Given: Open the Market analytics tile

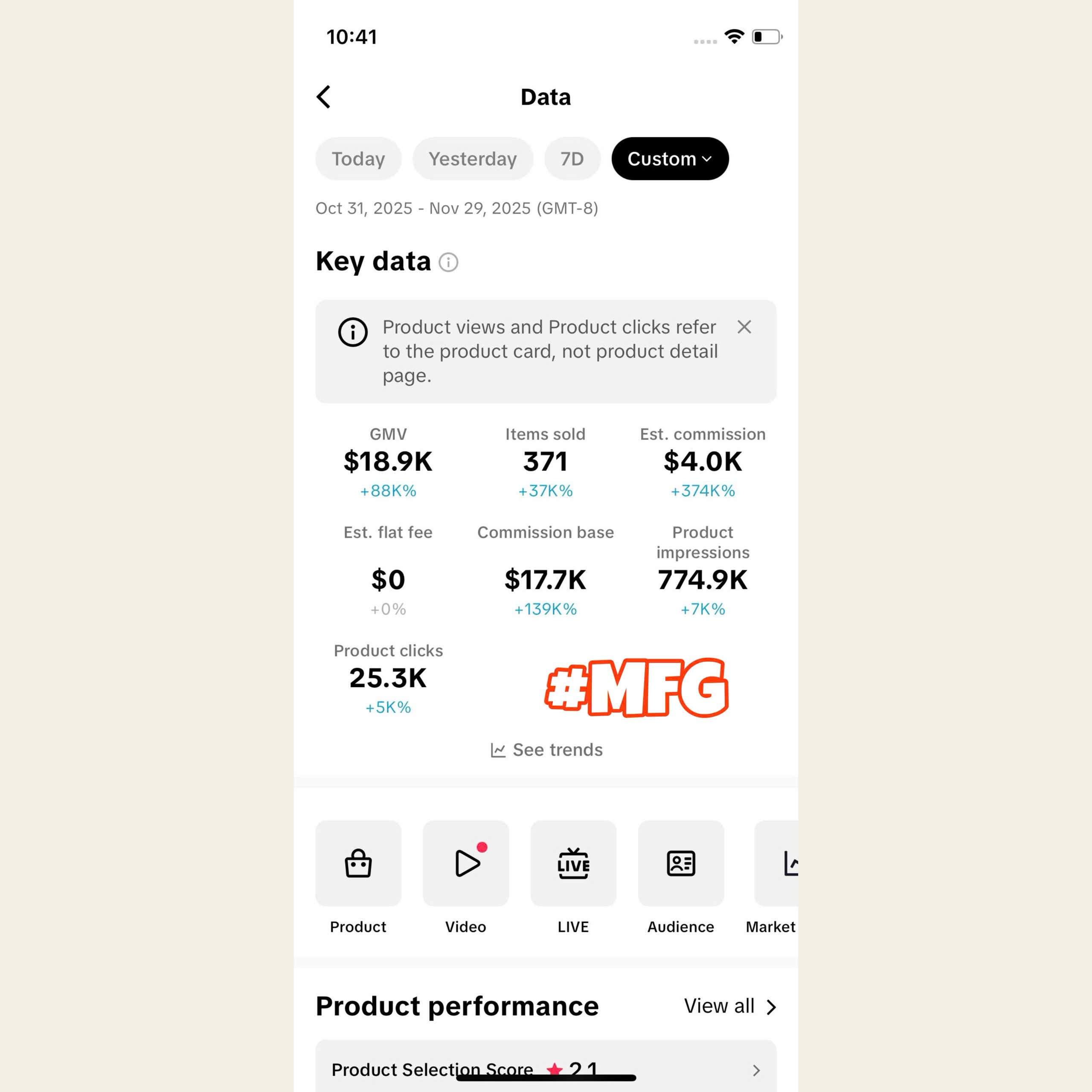Looking at the screenshot, I should [777, 863].
